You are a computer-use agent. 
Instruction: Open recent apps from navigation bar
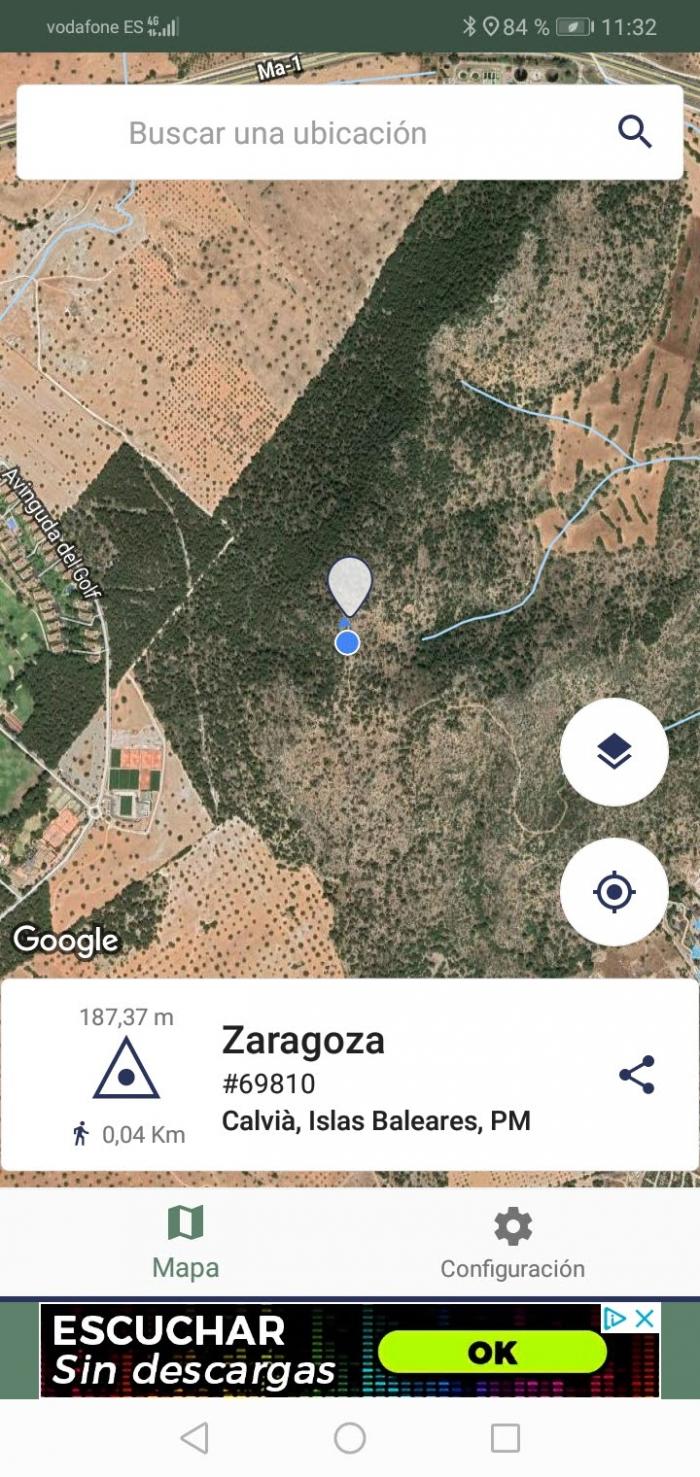pos(506,1438)
